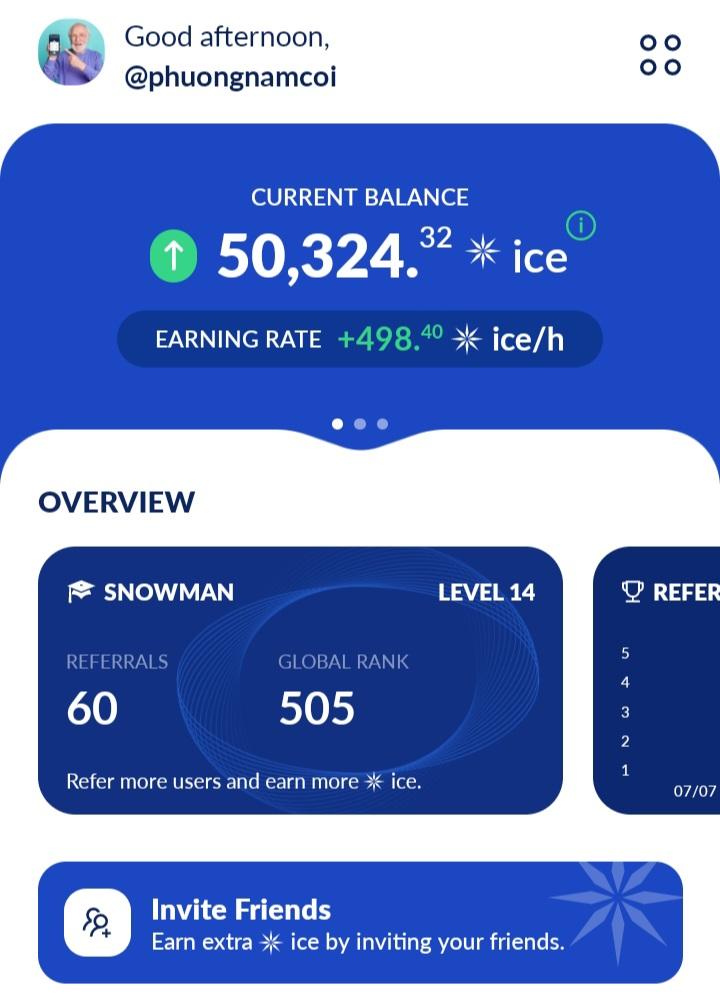Viewport: 720px width, 1002px height.
Task: View the earning rate details pill
Action: tap(360, 339)
